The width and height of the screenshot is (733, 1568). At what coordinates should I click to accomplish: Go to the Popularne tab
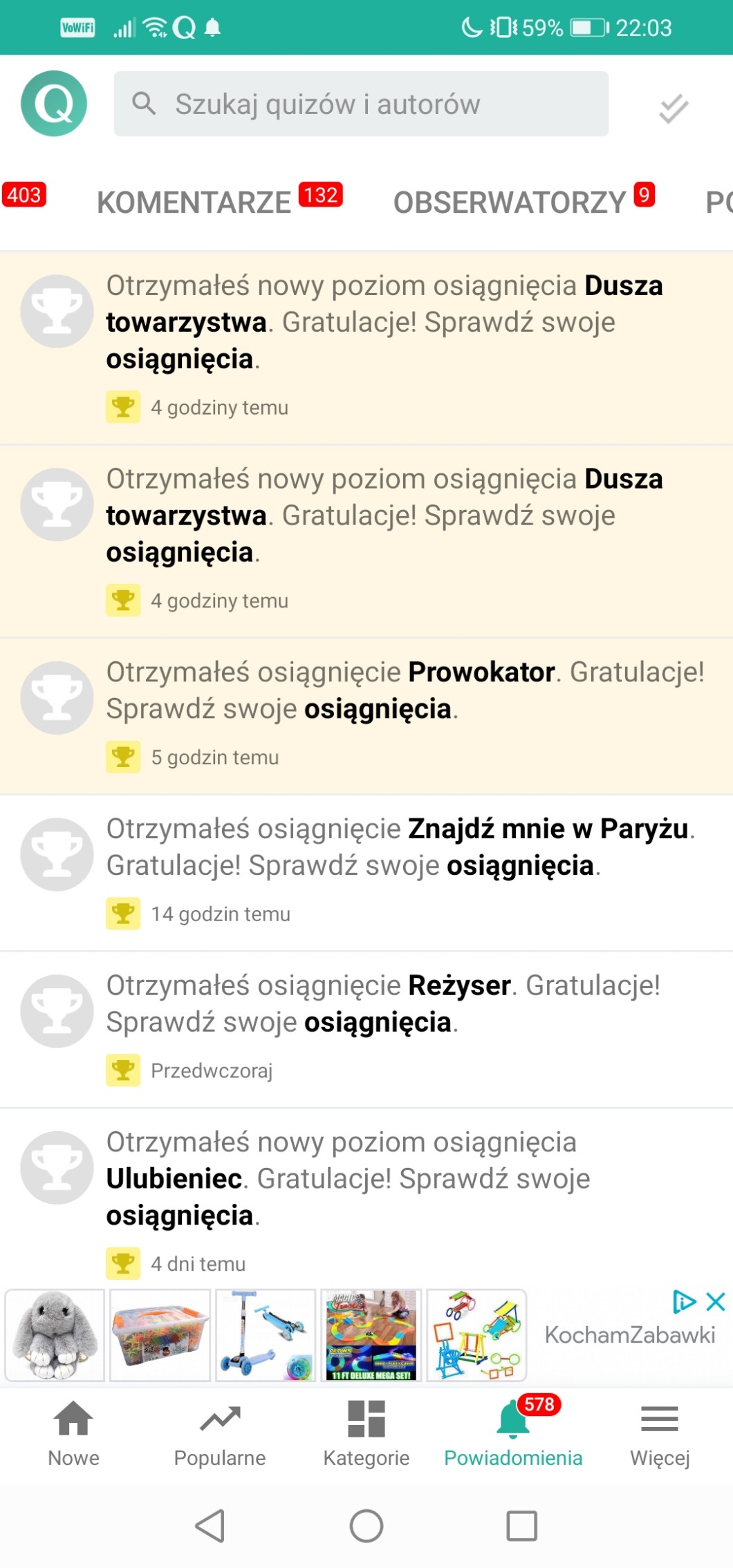[220, 1433]
